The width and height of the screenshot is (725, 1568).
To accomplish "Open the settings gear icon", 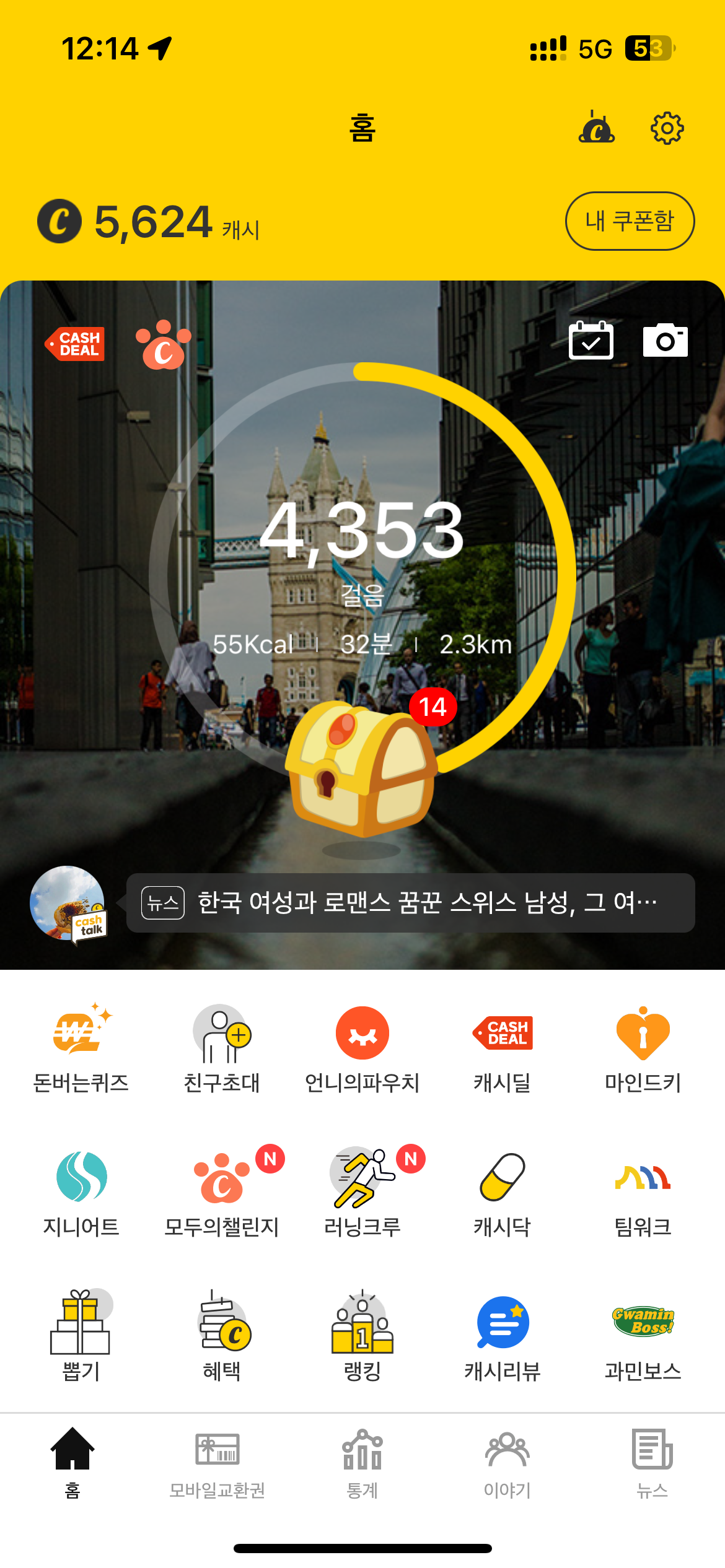I will click(667, 128).
